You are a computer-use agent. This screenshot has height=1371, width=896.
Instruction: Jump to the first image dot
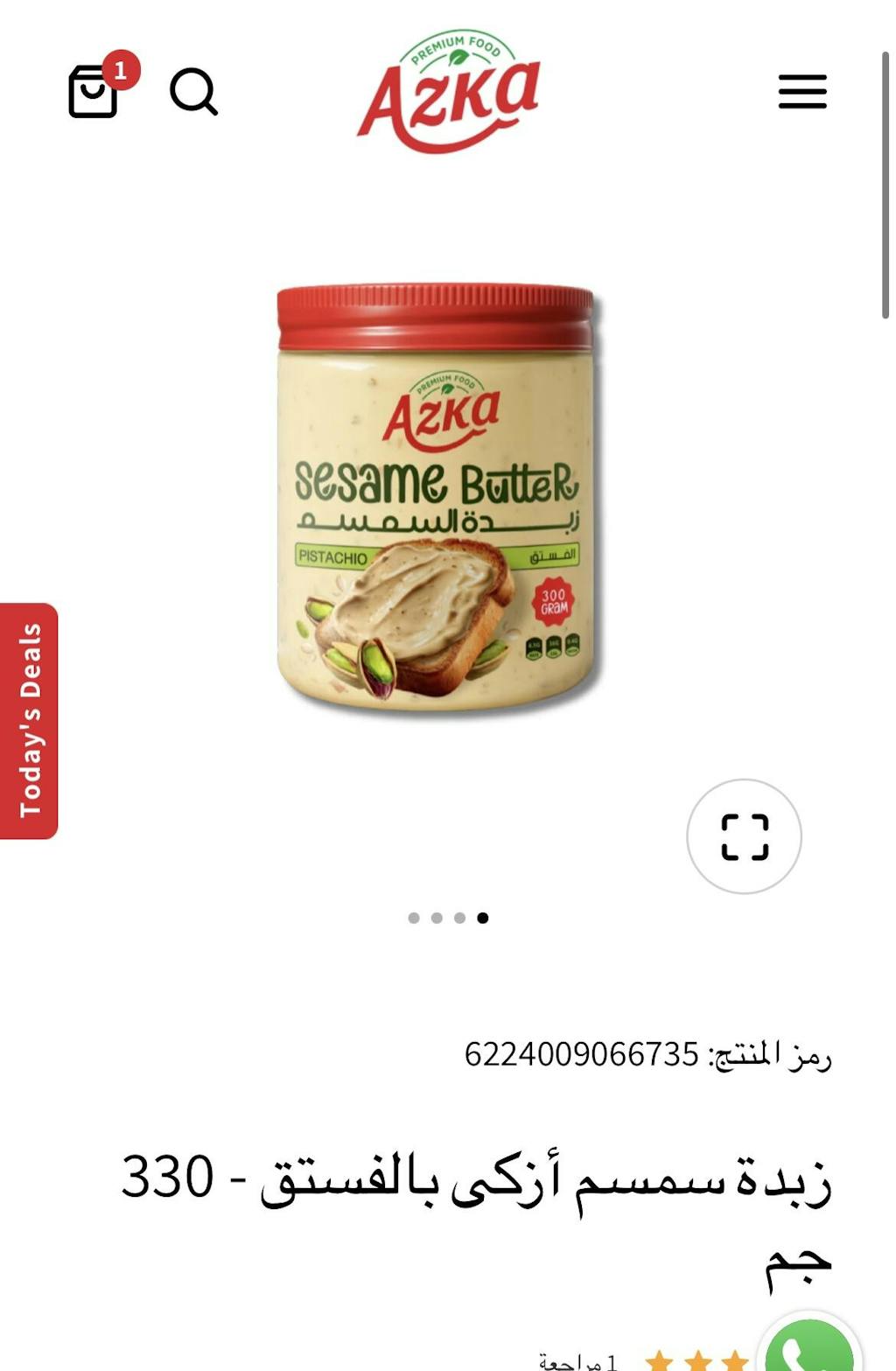pos(414,918)
